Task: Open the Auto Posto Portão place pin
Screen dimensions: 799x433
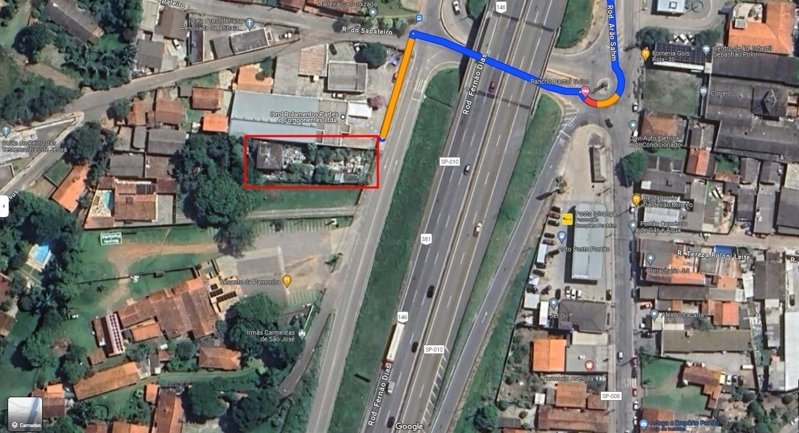Action: 562,236
